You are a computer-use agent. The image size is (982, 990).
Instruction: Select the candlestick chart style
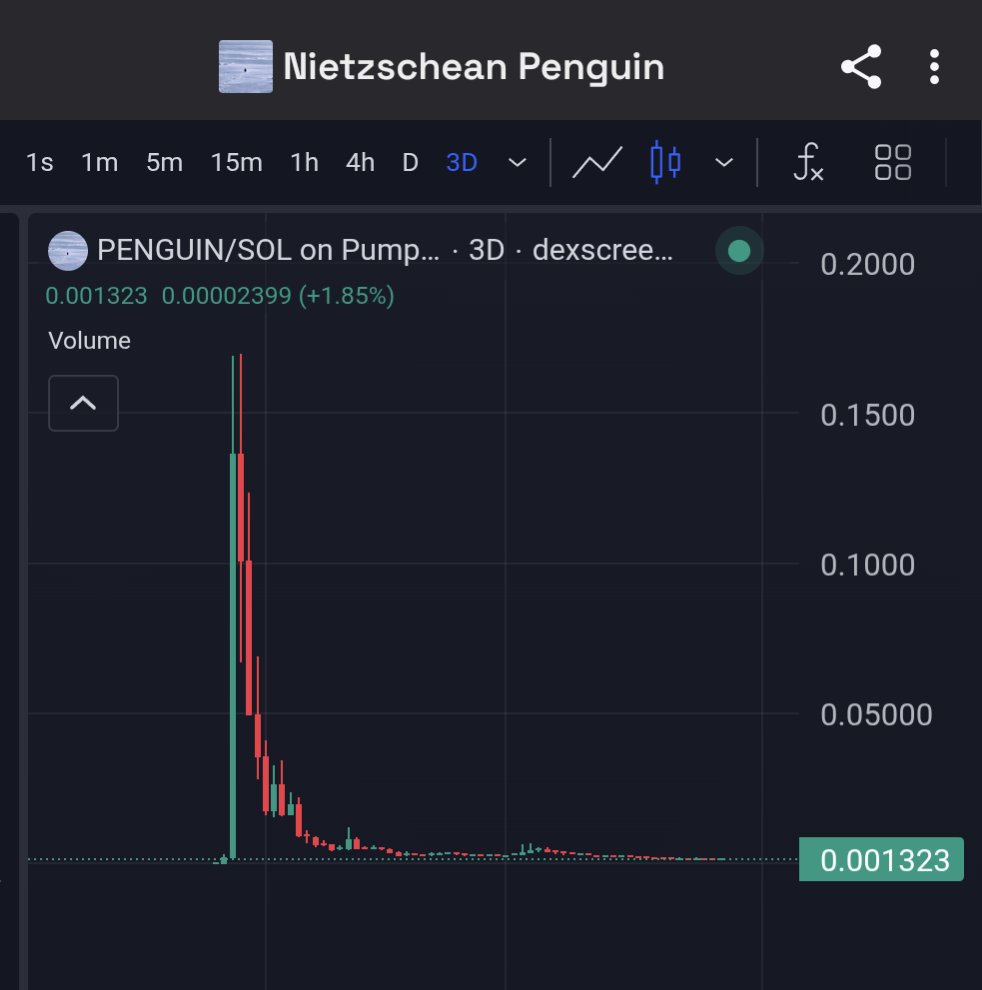[665, 162]
